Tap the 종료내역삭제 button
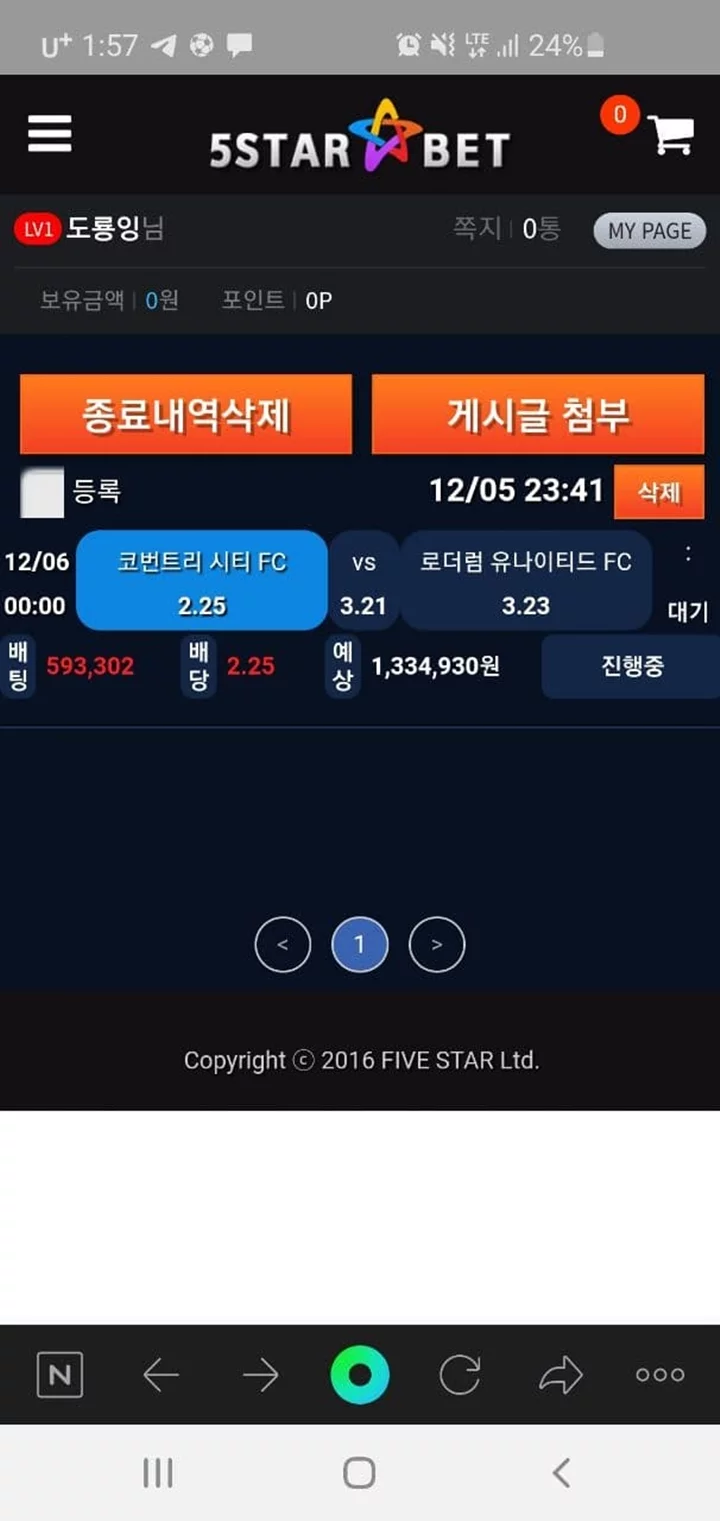Image resolution: width=720 pixels, height=1521 pixels. [x=186, y=415]
